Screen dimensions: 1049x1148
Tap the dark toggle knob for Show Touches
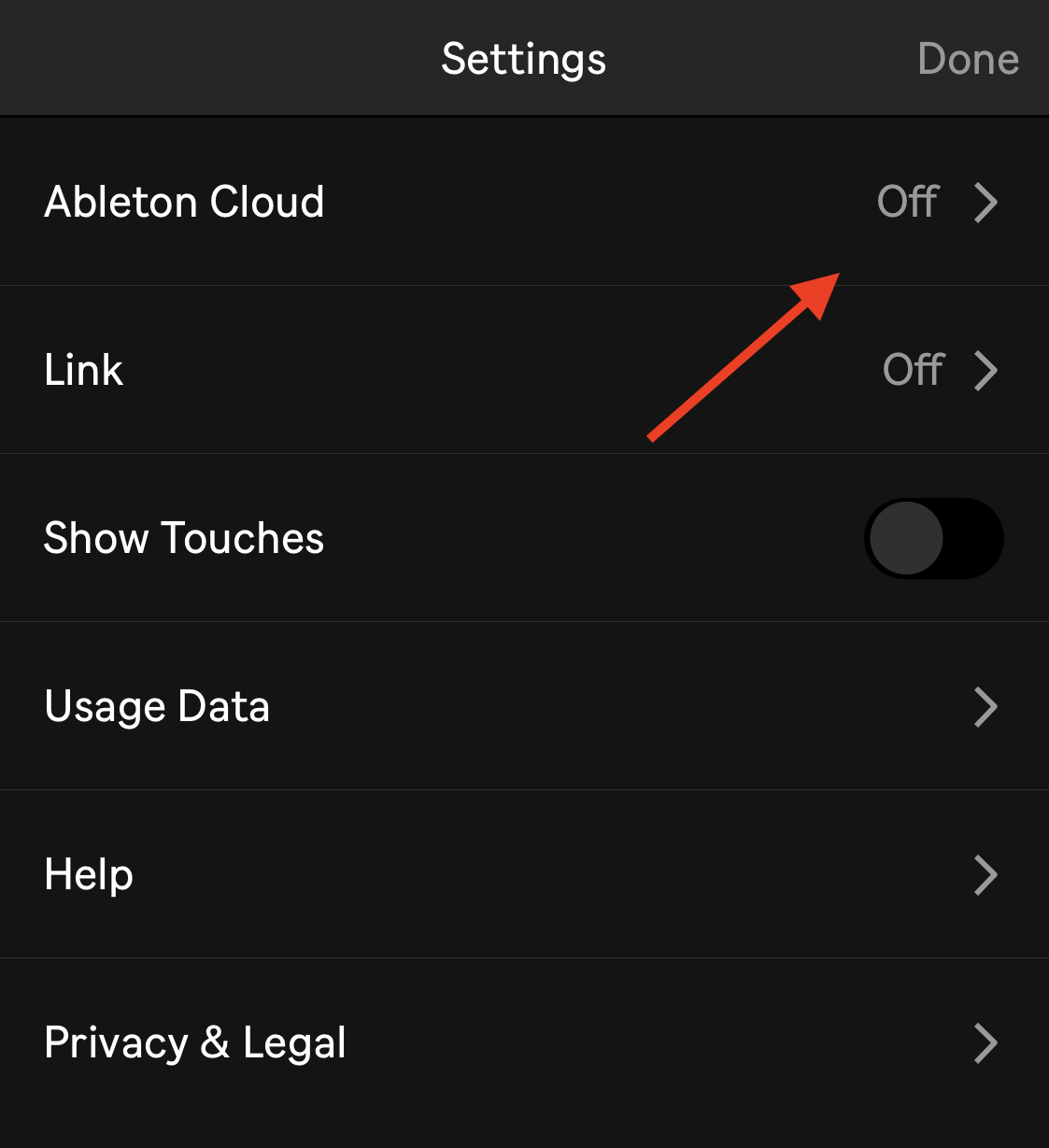[908, 538]
